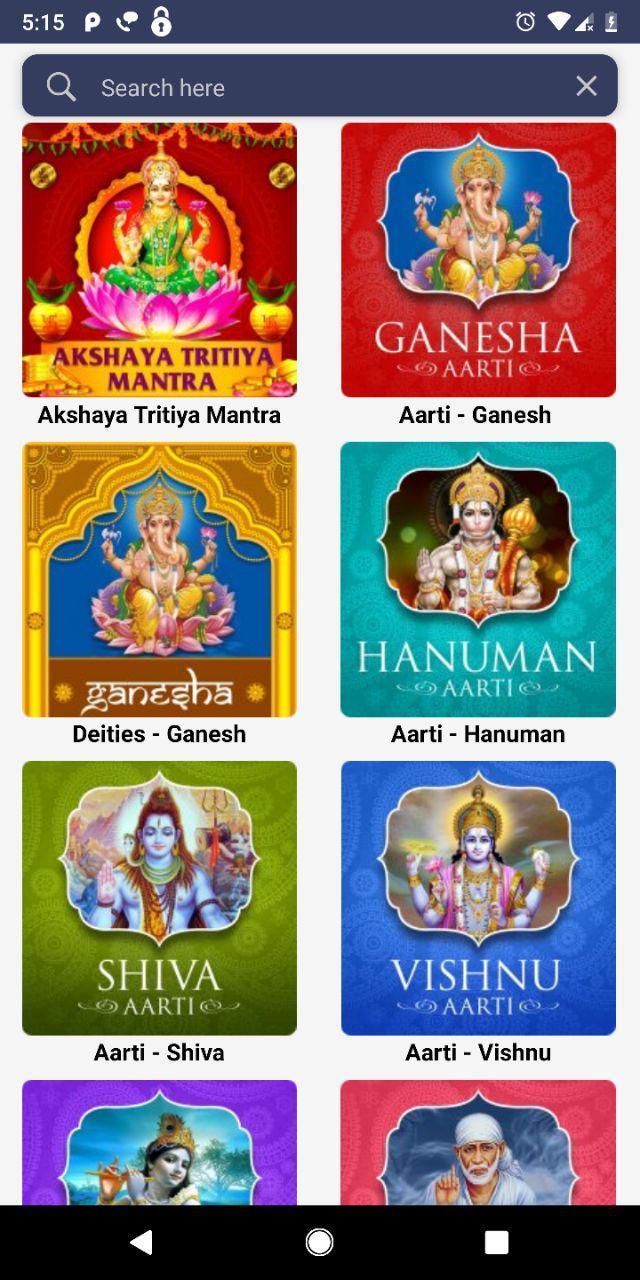This screenshot has width=640, height=1280.
Task: Open the Aarti - Ganesh tile
Action: point(478,260)
